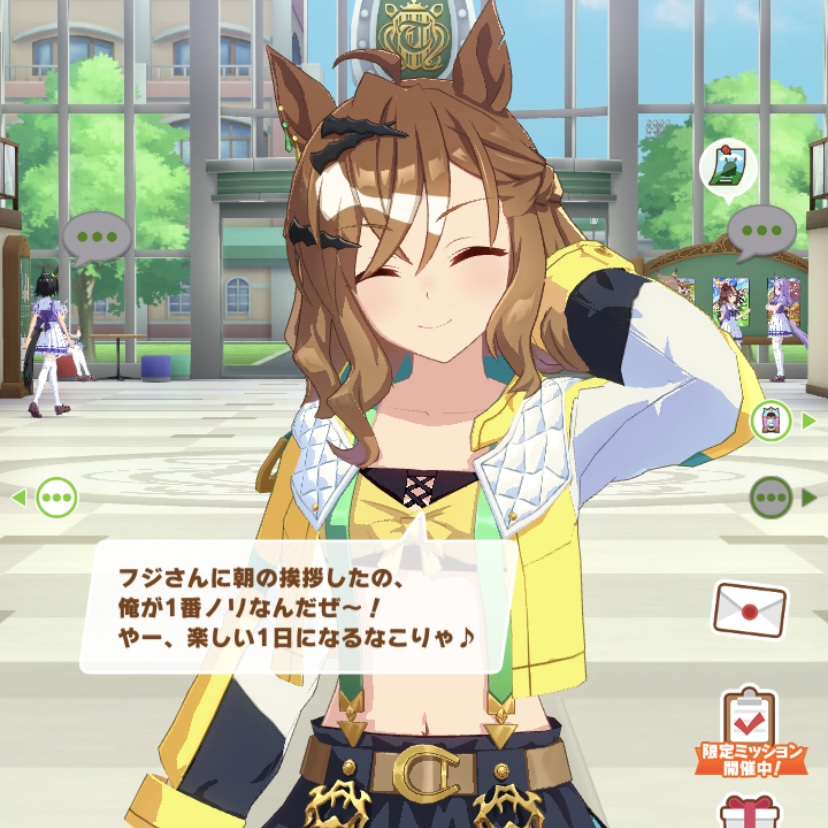The width and height of the screenshot is (828, 828).
Task: Tap the character dialogue text box
Action: 300,606
